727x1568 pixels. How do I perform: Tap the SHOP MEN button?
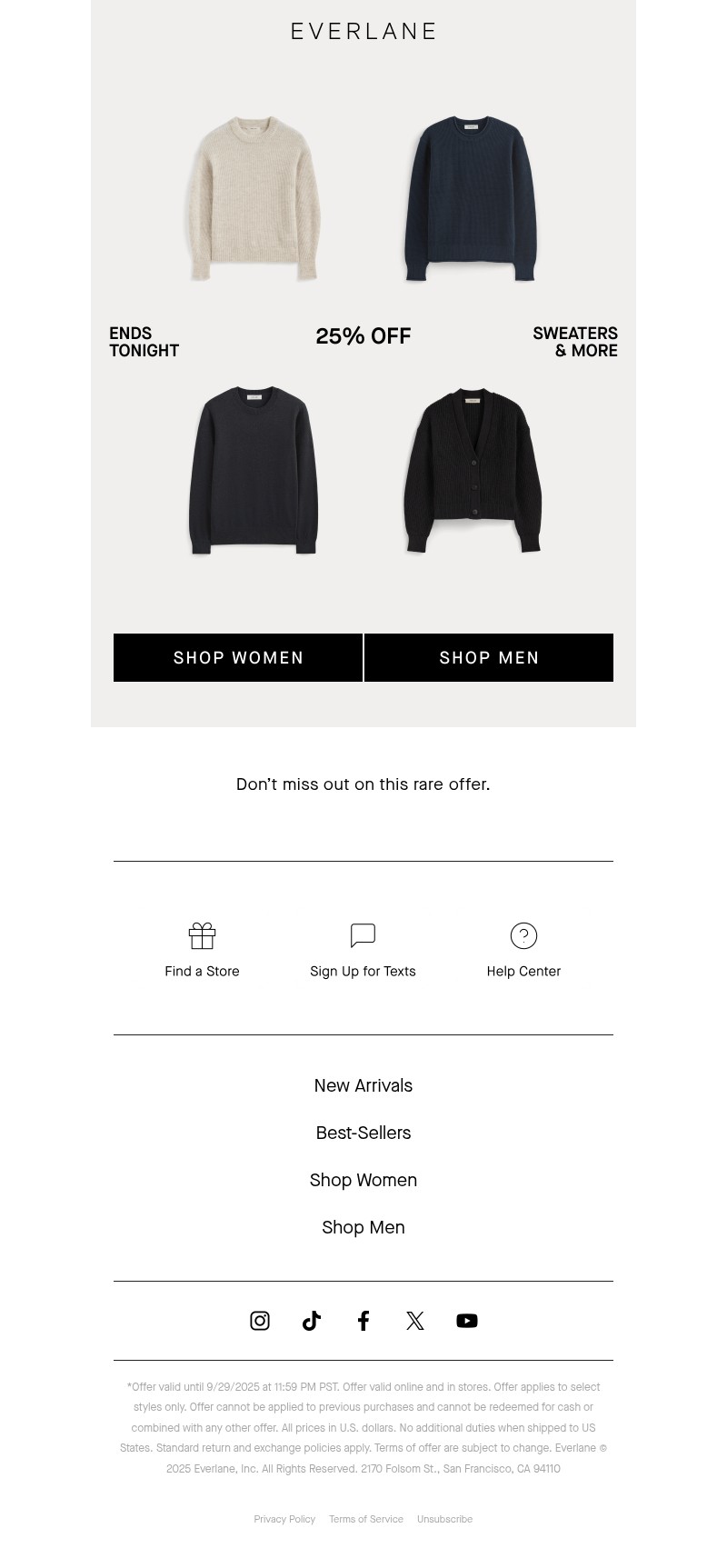point(489,657)
